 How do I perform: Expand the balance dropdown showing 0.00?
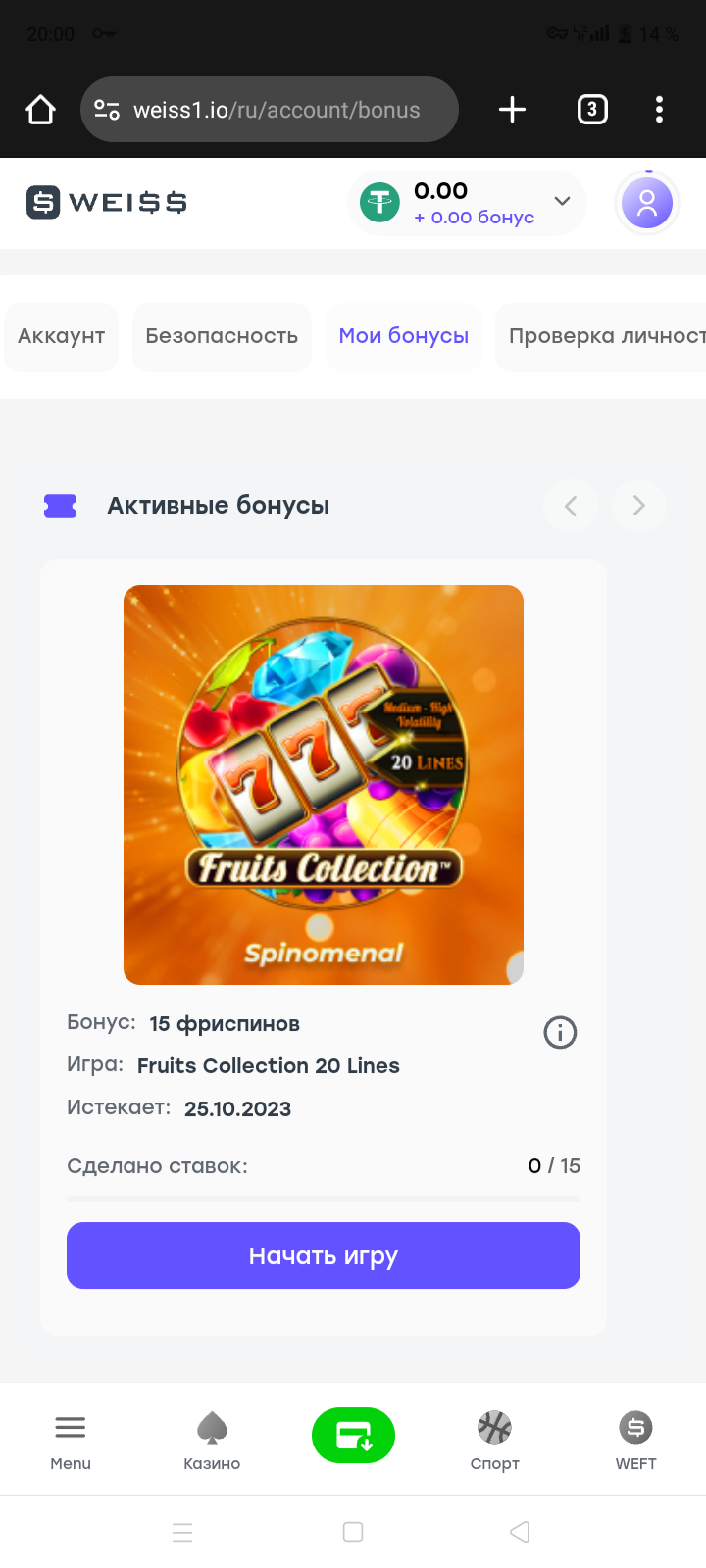[562, 202]
